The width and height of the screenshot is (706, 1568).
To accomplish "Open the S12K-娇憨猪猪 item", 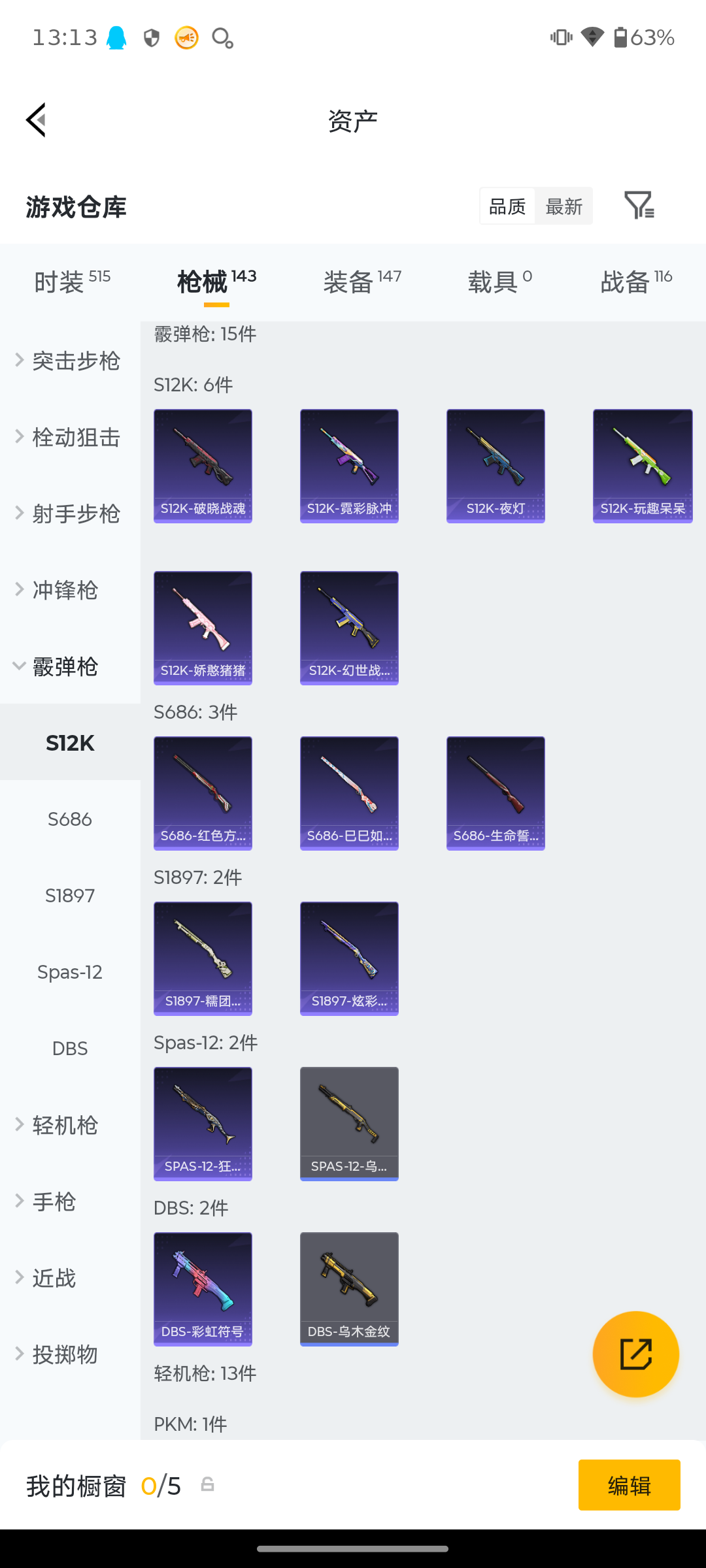I will click(x=203, y=628).
